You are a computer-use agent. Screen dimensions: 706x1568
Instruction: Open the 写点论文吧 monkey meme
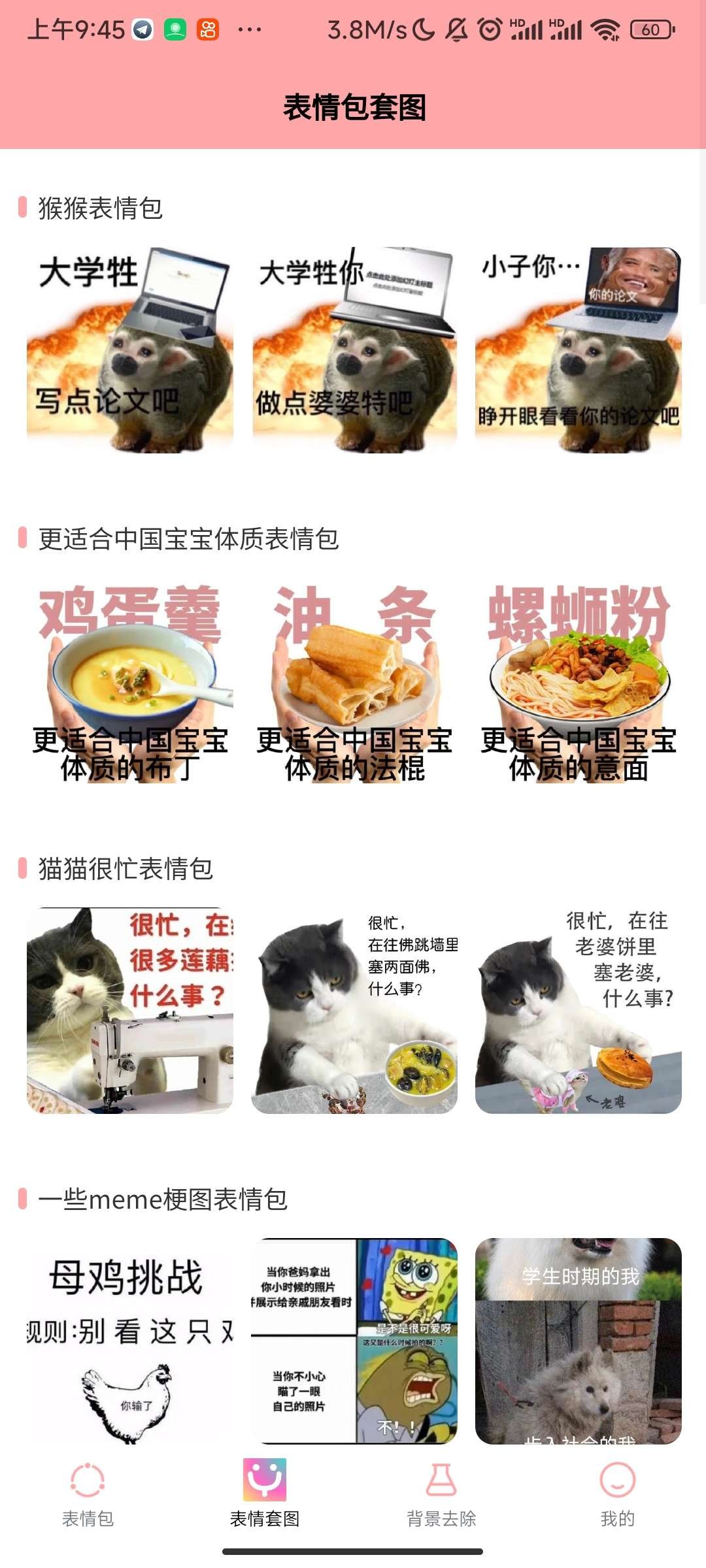click(129, 350)
